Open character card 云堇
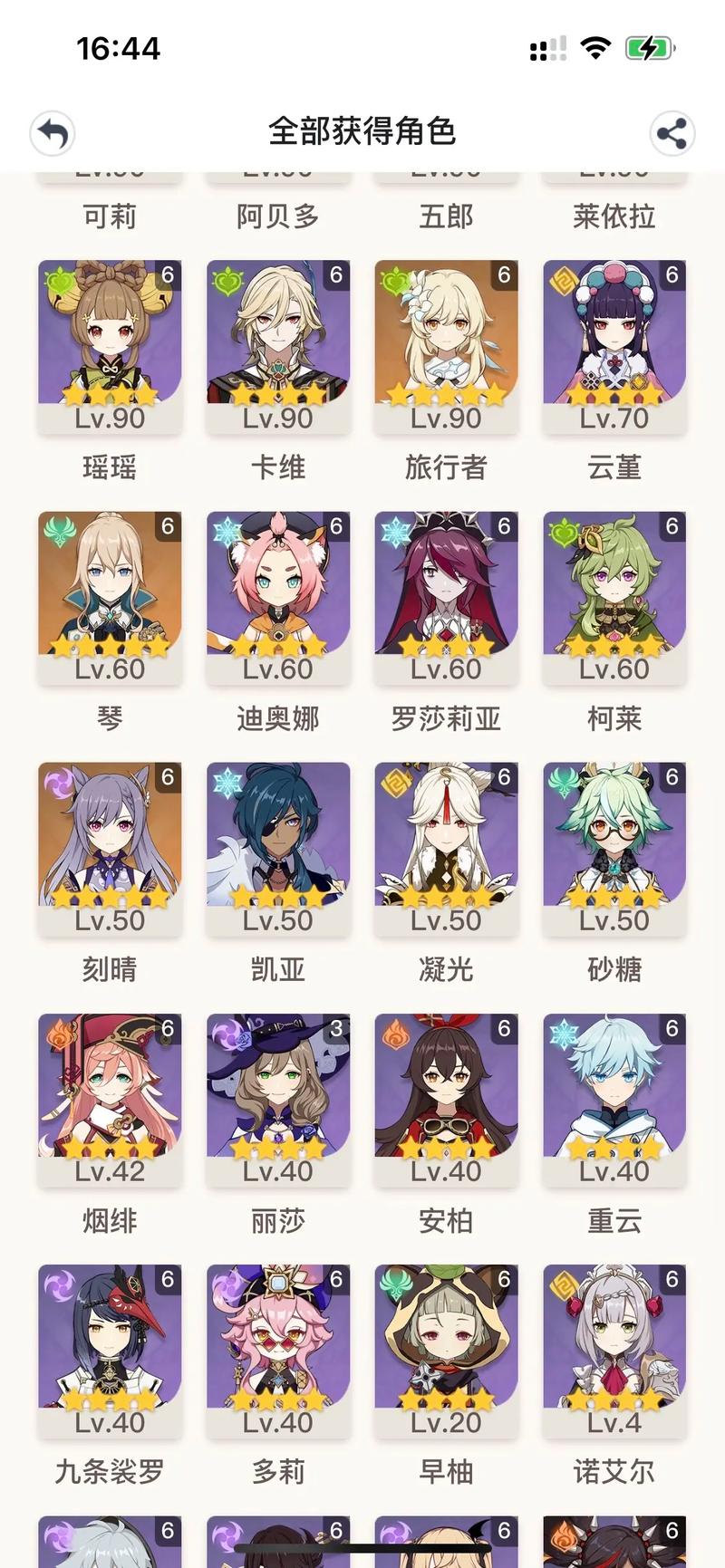Viewport: 725px width, 1568px height. [614, 344]
